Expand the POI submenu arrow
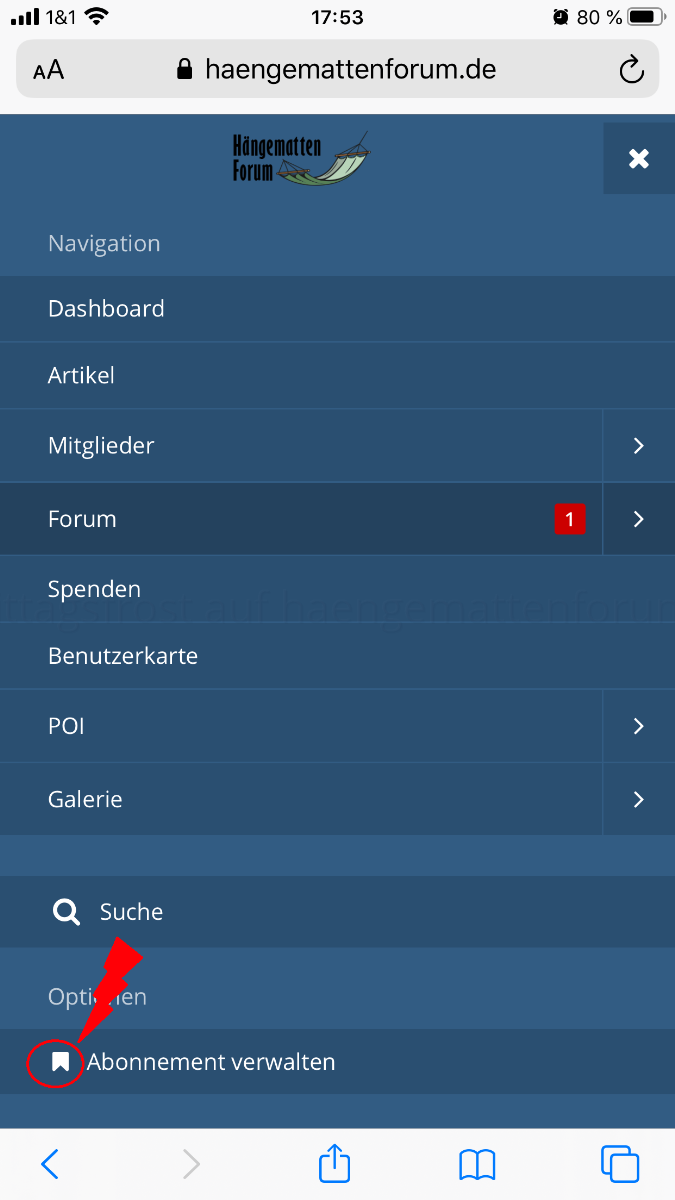Image resolution: width=675 pixels, height=1200 pixels. (x=639, y=726)
